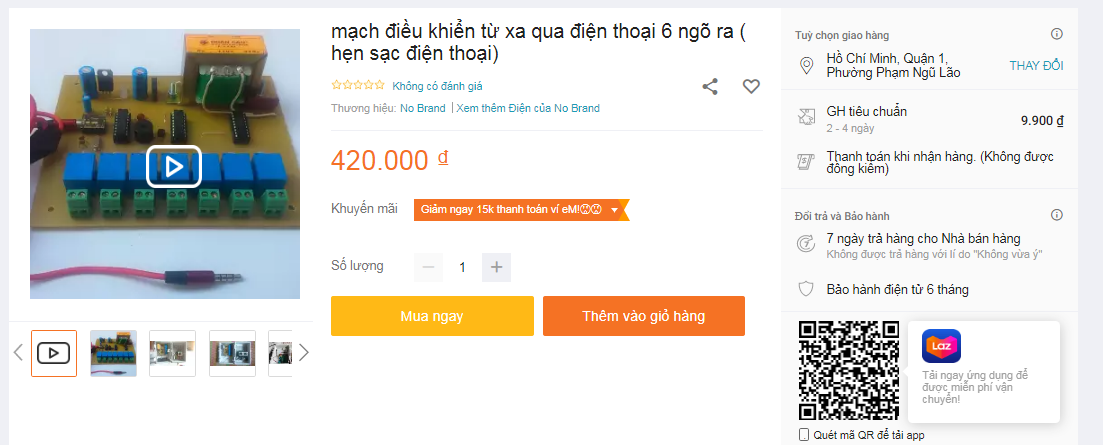Screen dimensions: 1103x445
Task: Open Xem thêm Điện của No Brand
Action: click(x=528, y=108)
